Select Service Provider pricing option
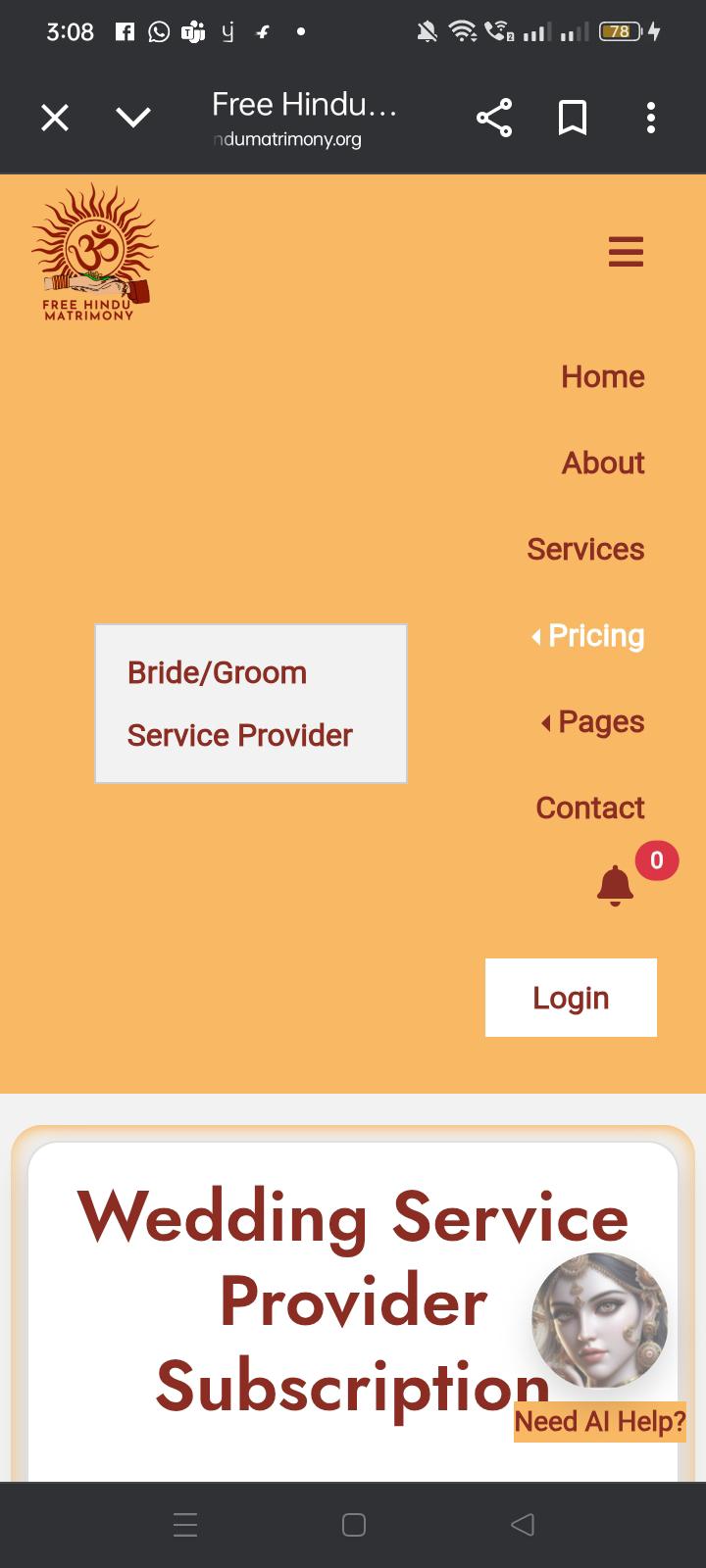This screenshot has width=706, height=1568. 239,735
